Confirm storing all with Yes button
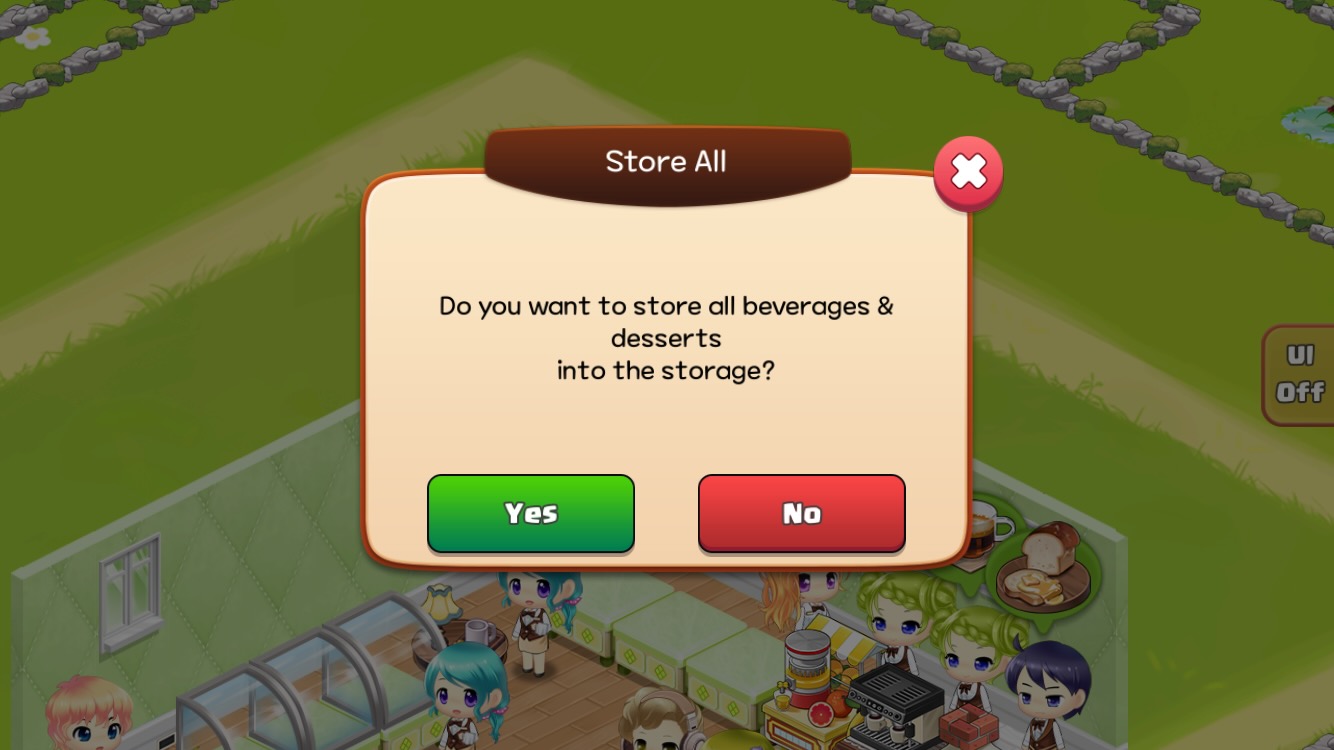 [530, 513]
